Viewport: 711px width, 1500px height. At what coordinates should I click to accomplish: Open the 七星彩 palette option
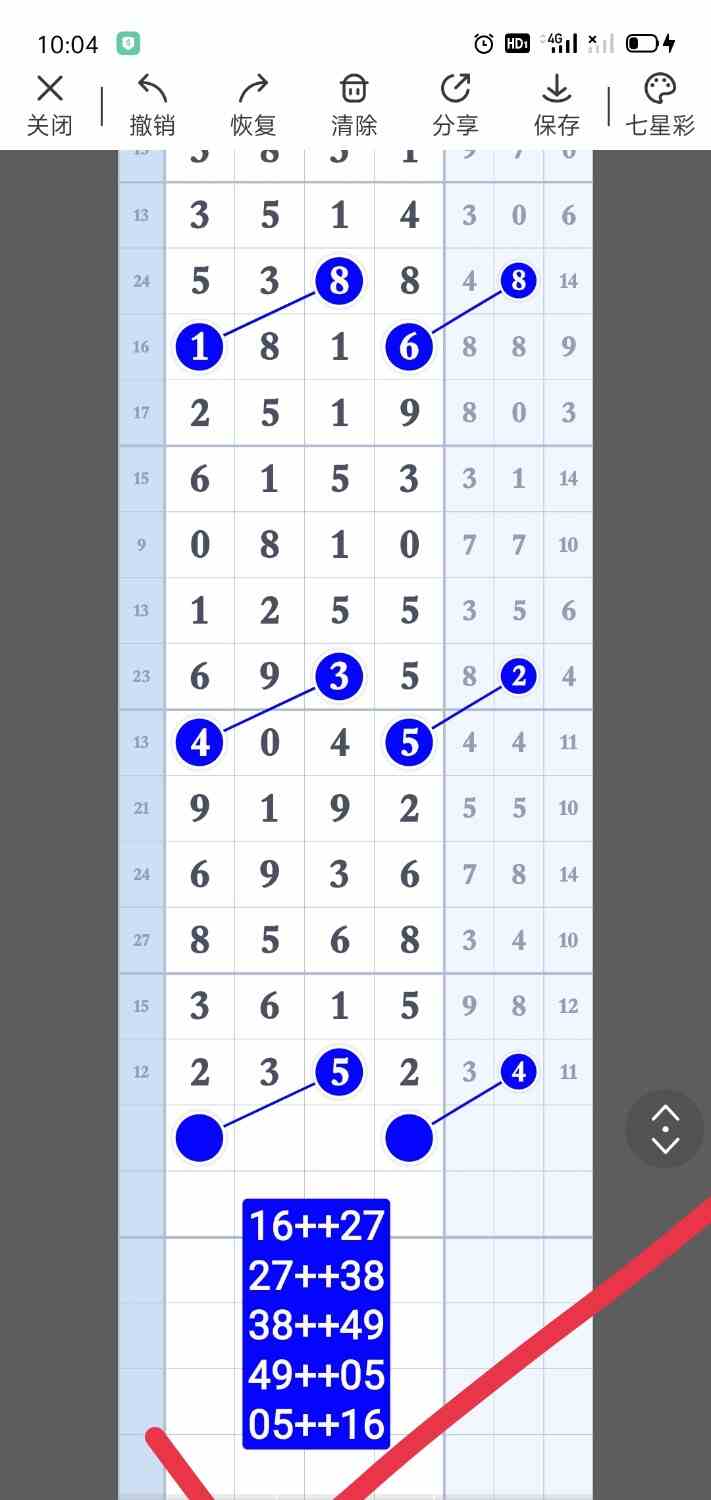coord(660,105)
